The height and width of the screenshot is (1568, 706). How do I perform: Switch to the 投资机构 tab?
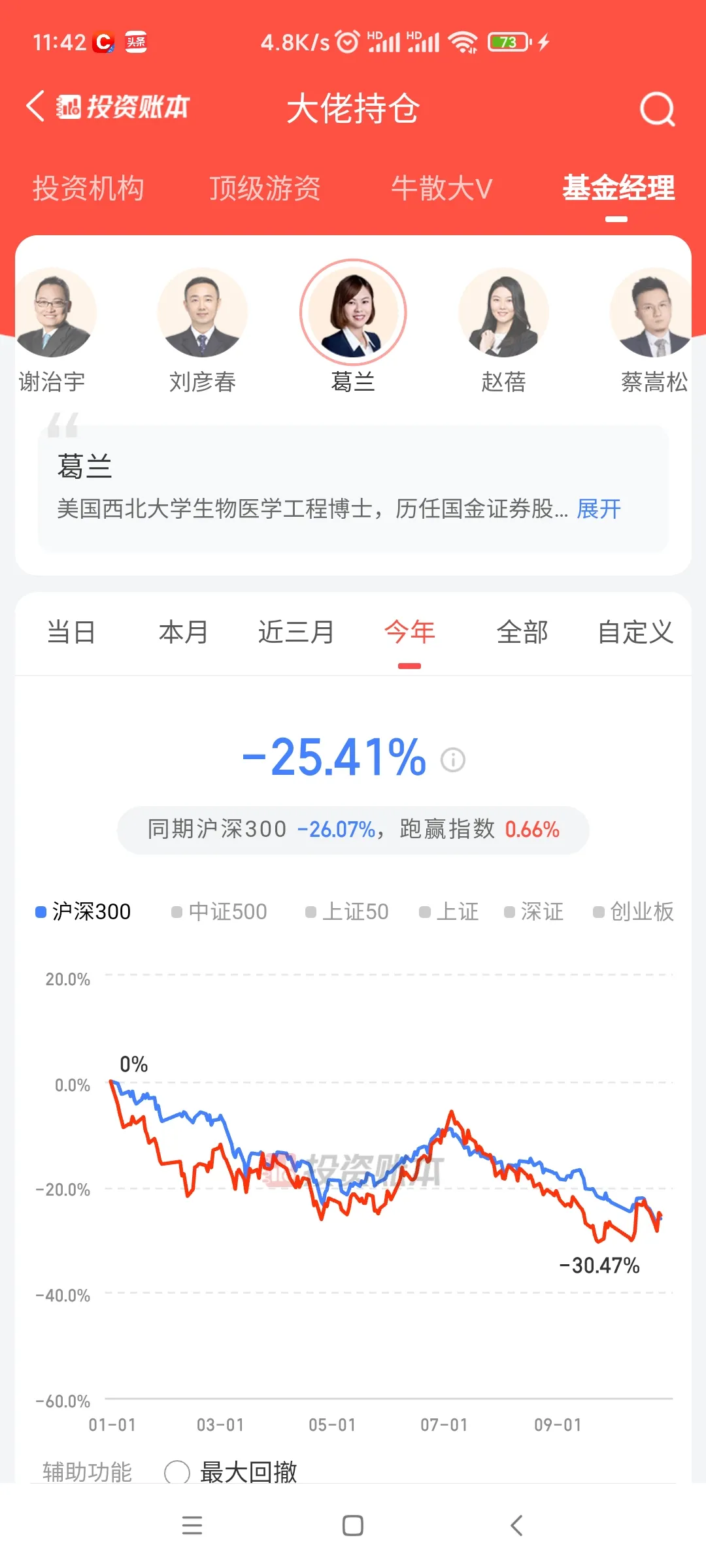(x=88, y=188)
